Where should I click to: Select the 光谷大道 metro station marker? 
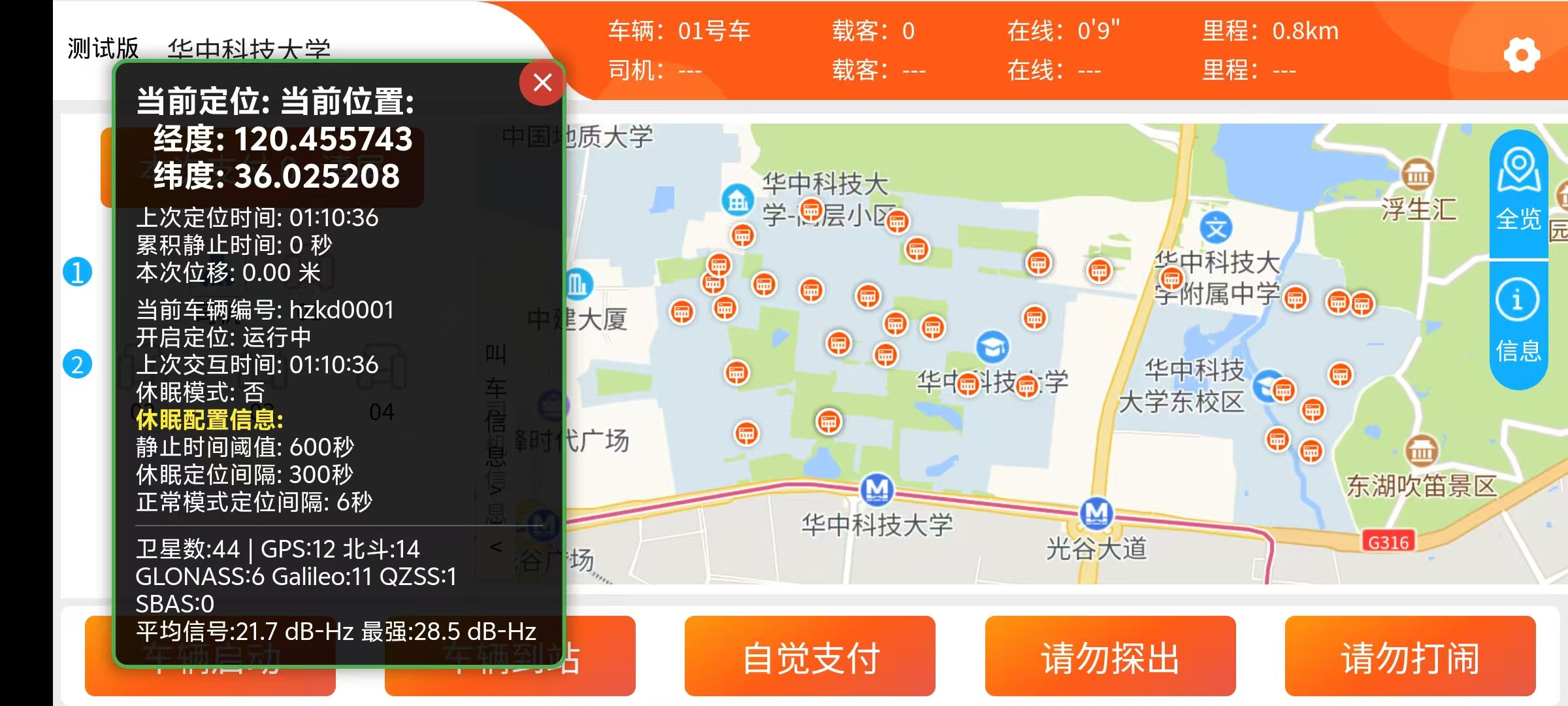1096,513
